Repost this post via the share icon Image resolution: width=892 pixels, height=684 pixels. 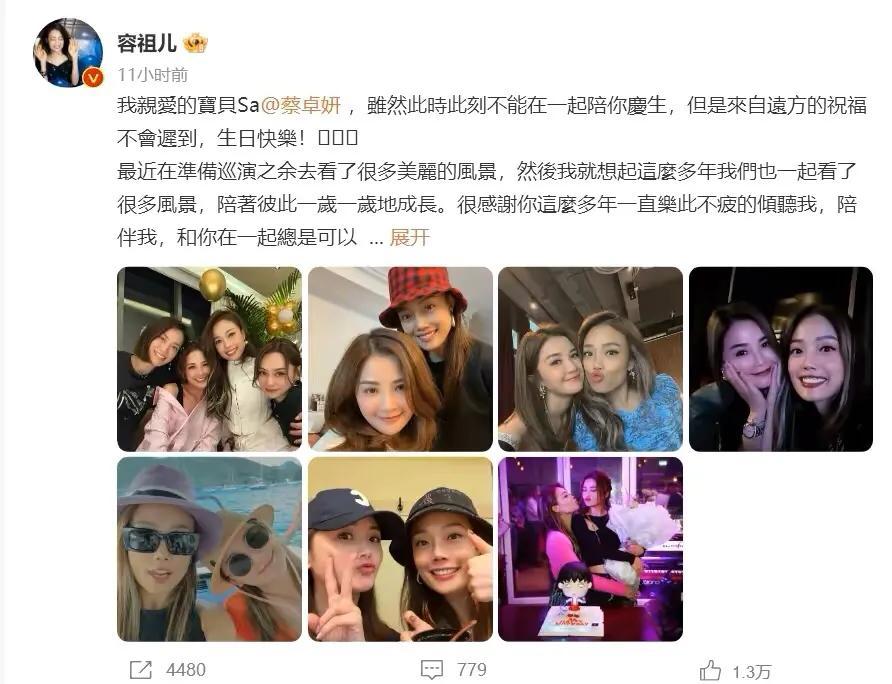click(x=141, y=669)
